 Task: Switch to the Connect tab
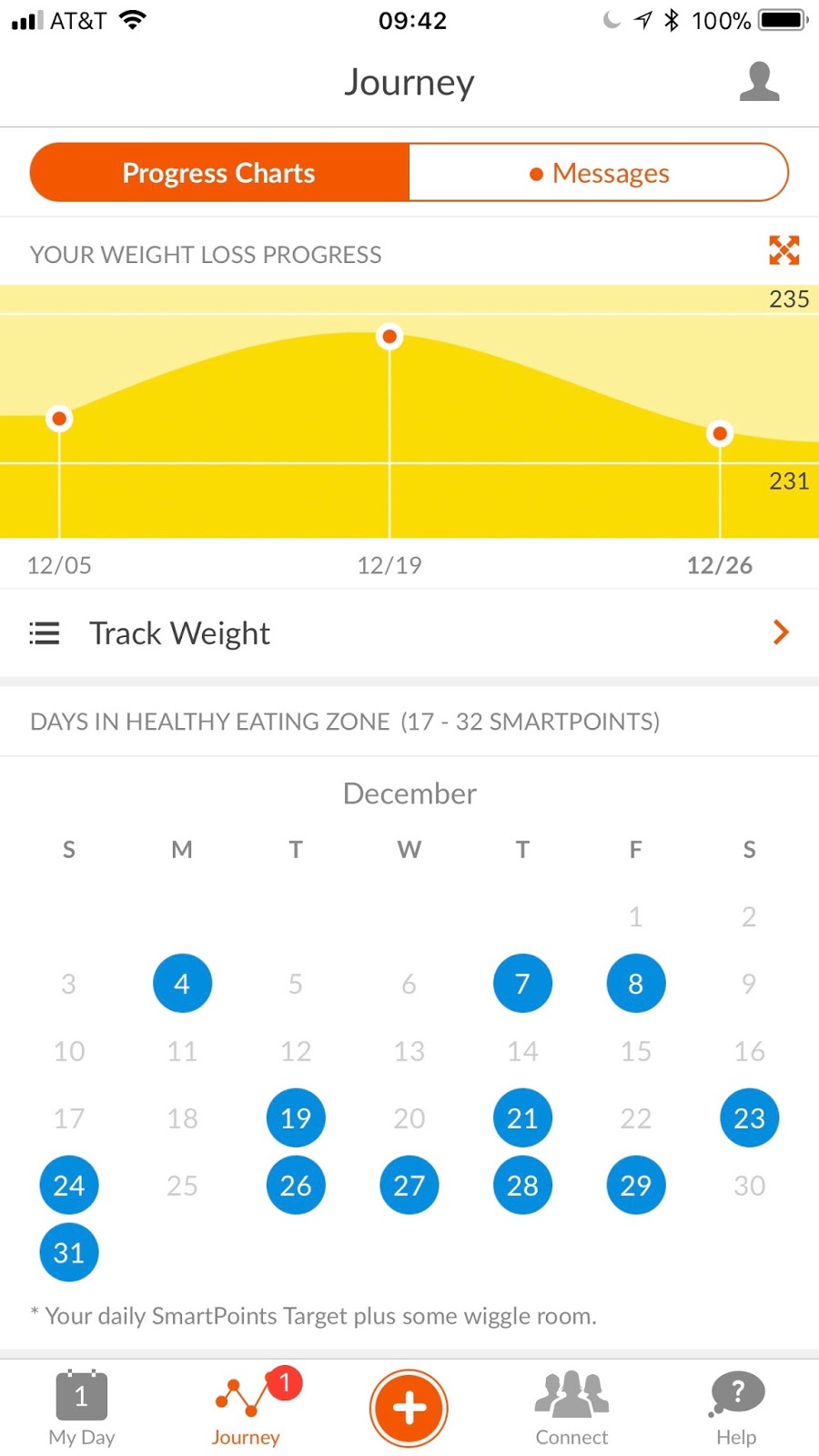(x=571, y=1409)
